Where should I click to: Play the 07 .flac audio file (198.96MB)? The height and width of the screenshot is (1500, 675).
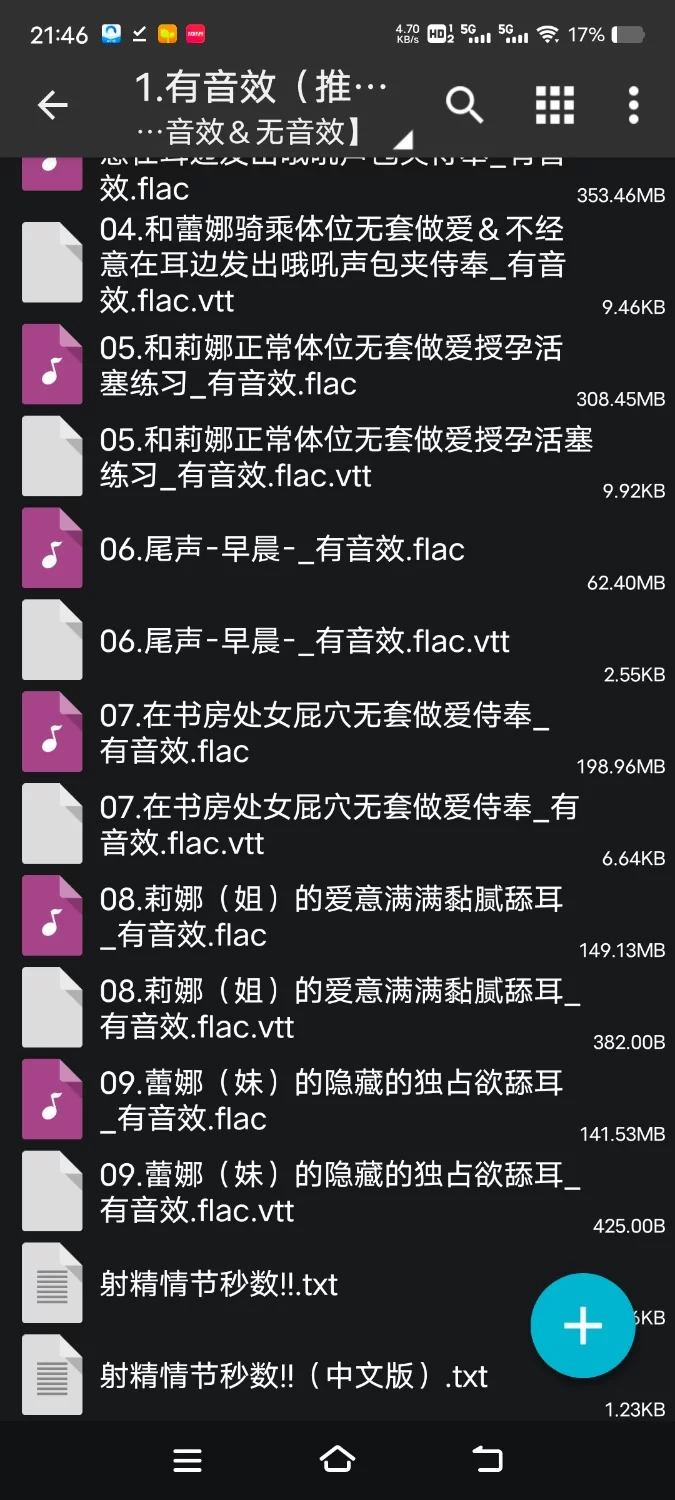coord(325,734)
